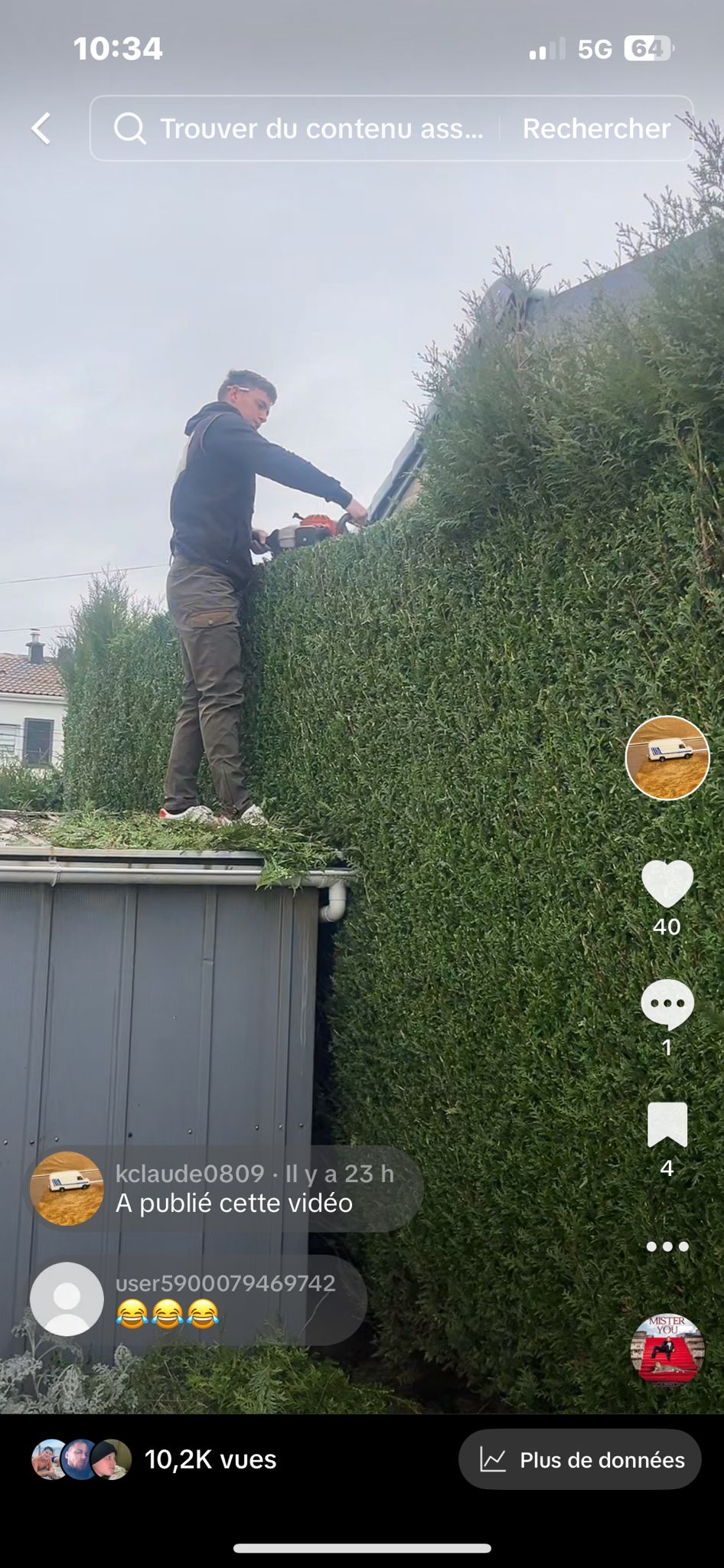
Task: Open Plus de données analytics
Action: (579, 1460)
